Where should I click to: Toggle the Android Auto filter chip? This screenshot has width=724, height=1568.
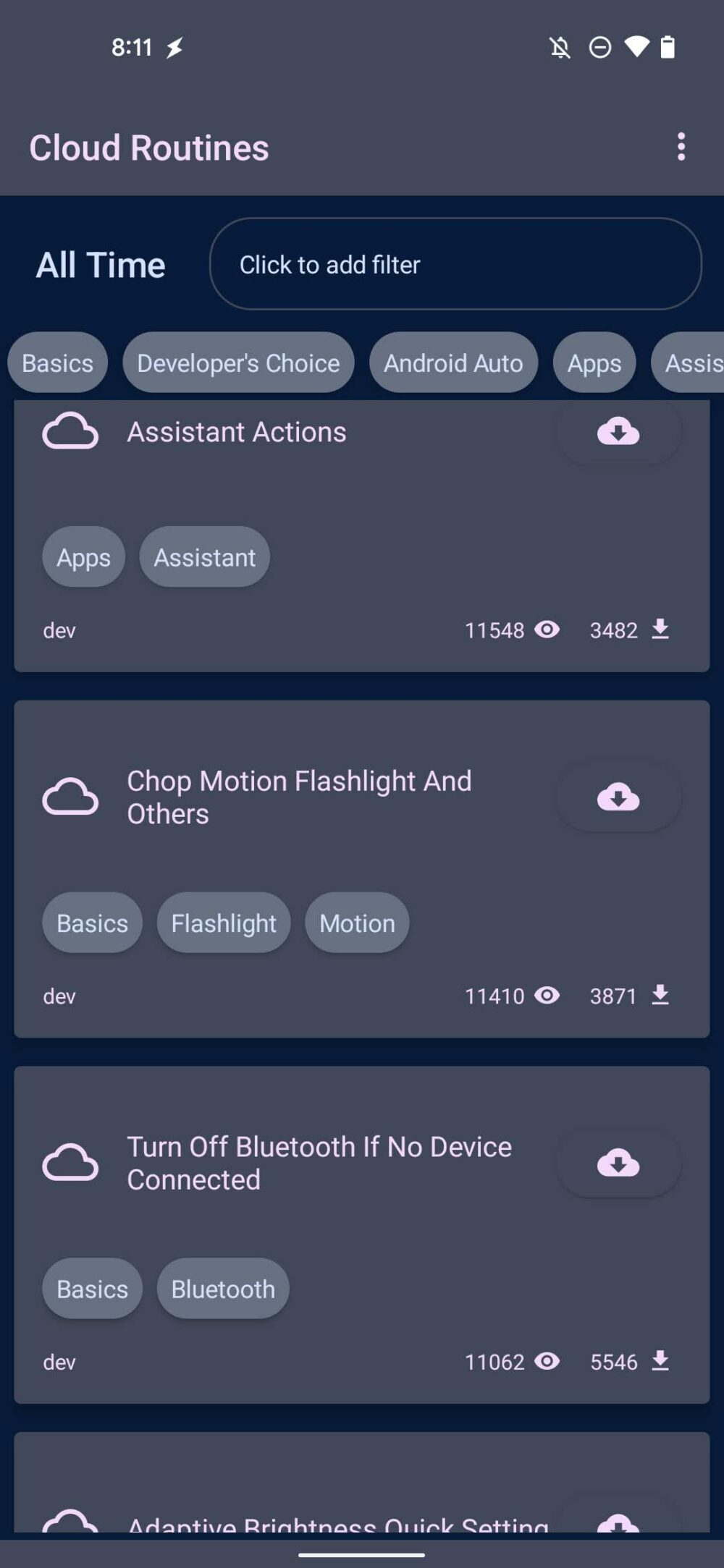(453, 363)
